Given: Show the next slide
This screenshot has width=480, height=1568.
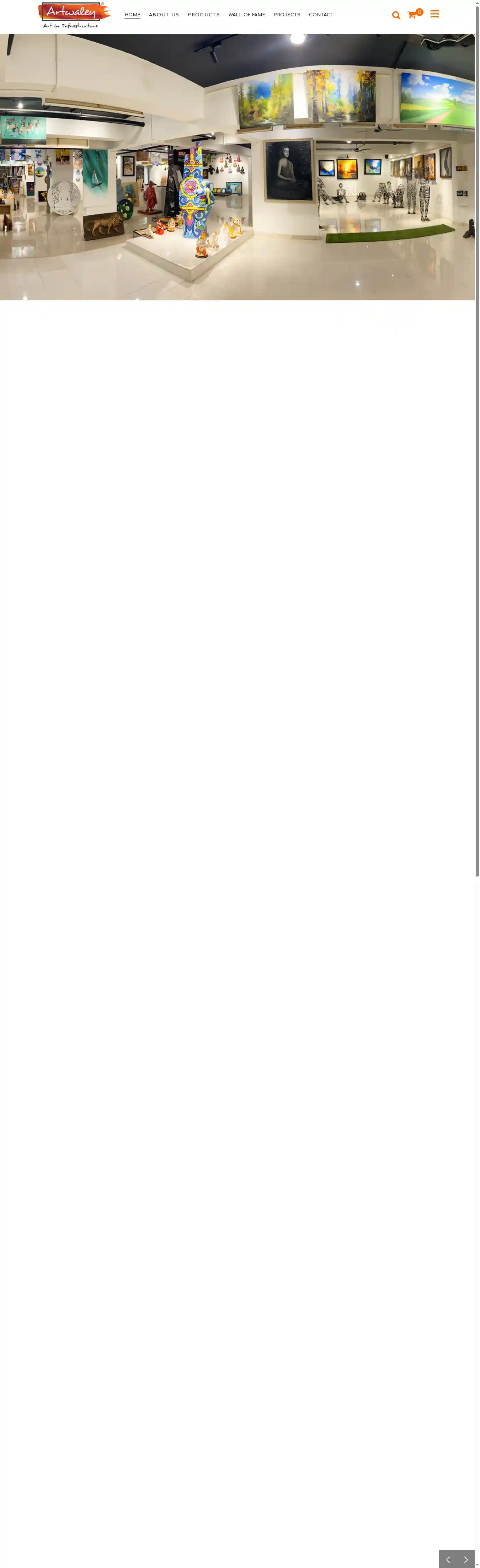Looking at the screenshot, I should pos(465,1559).
